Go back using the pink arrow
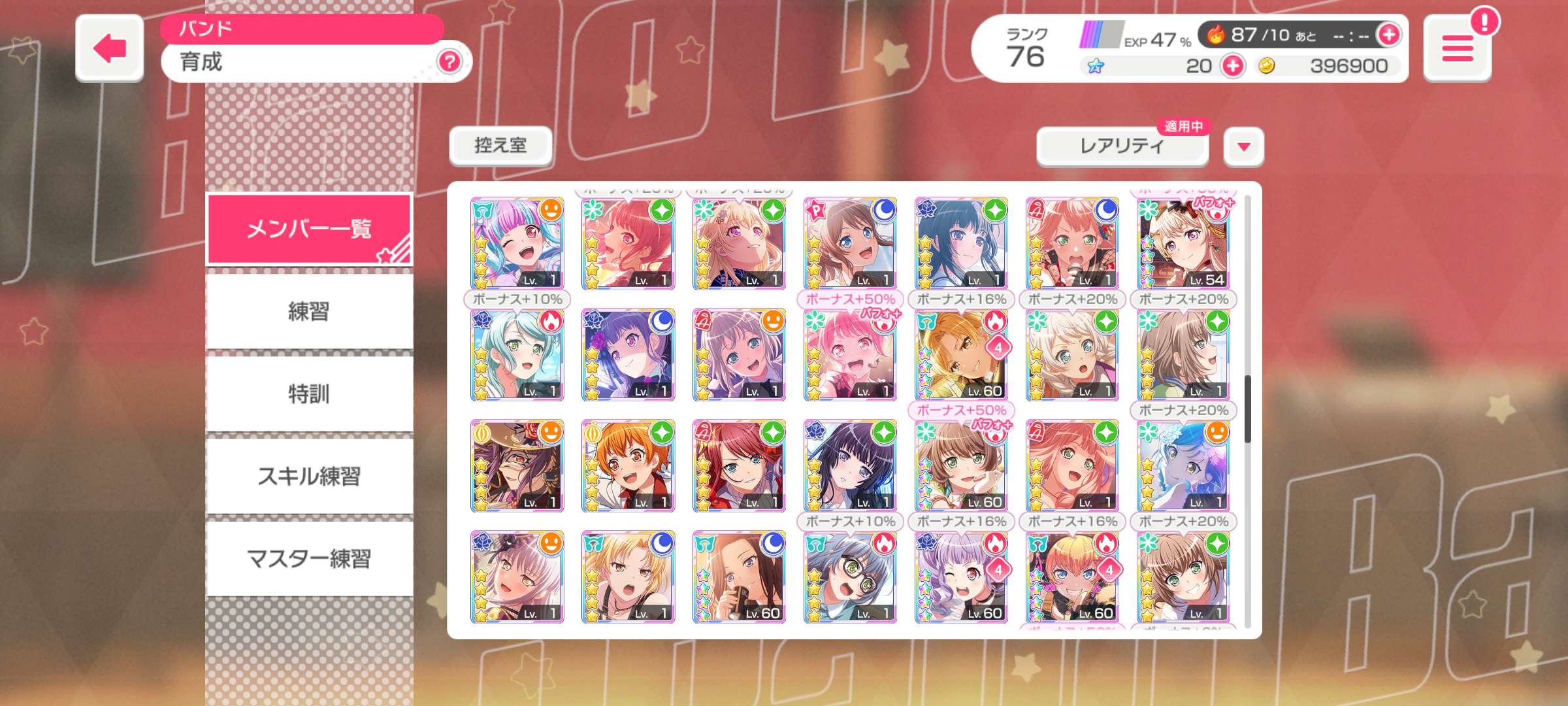1568x706 pixels. coord(109,48)
